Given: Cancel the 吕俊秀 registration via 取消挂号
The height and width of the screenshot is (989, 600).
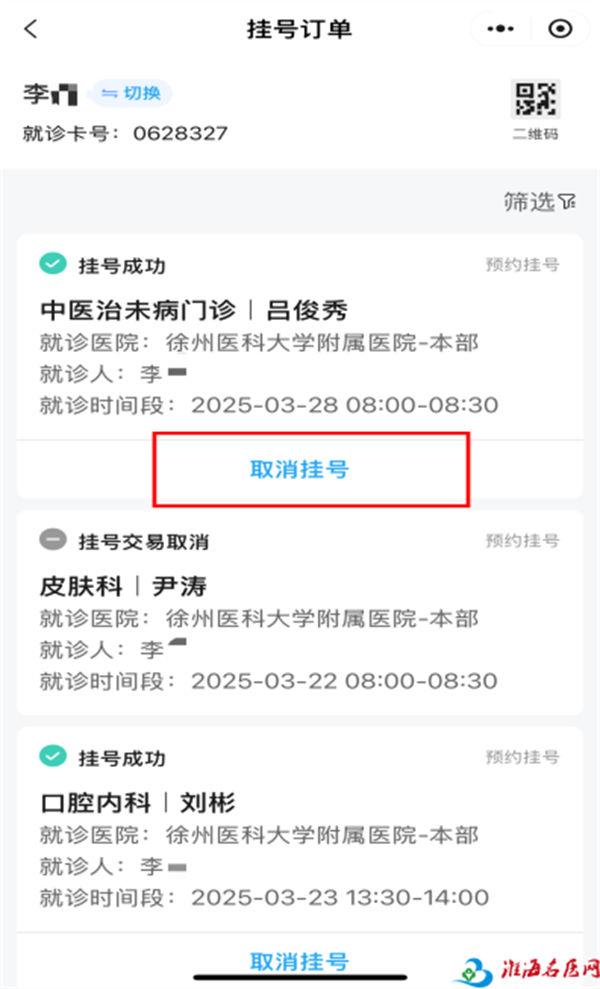Looking at the screenshot, I should (x=300, y=469).
